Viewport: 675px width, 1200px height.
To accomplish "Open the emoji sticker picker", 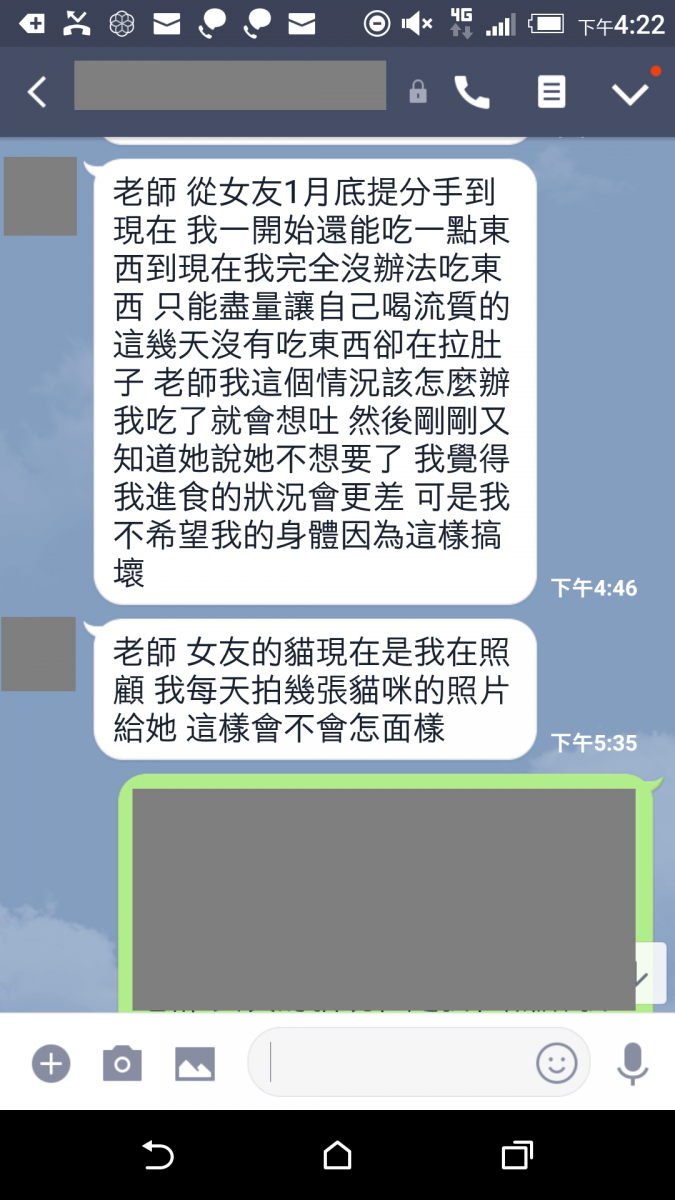I will (x=557, y=1063).
